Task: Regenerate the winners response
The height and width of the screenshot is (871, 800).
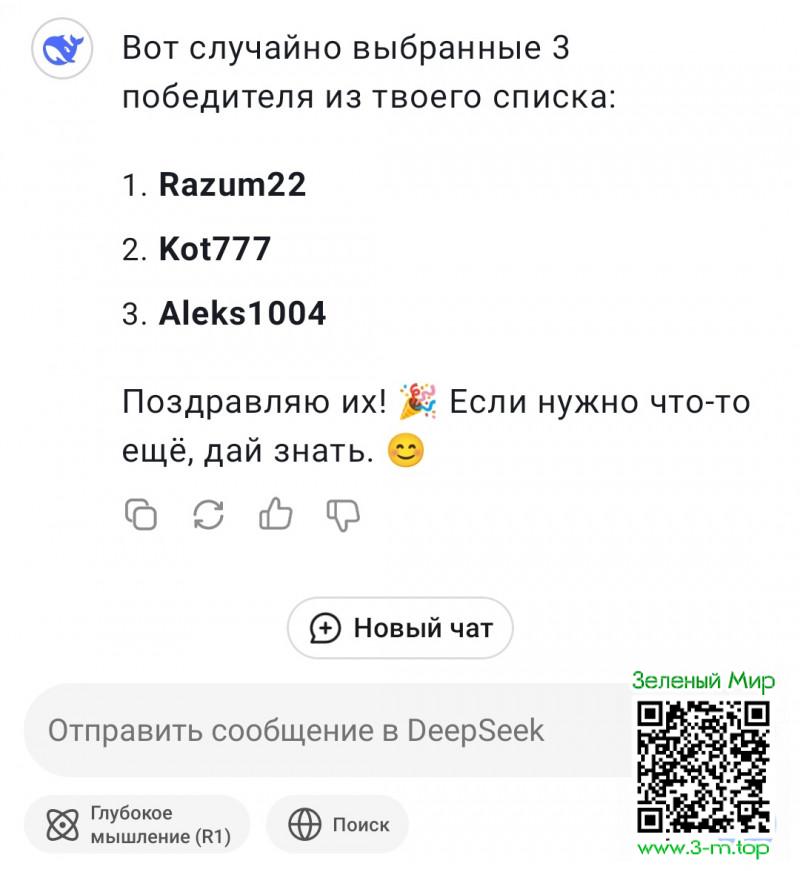Action: point(208,514)
